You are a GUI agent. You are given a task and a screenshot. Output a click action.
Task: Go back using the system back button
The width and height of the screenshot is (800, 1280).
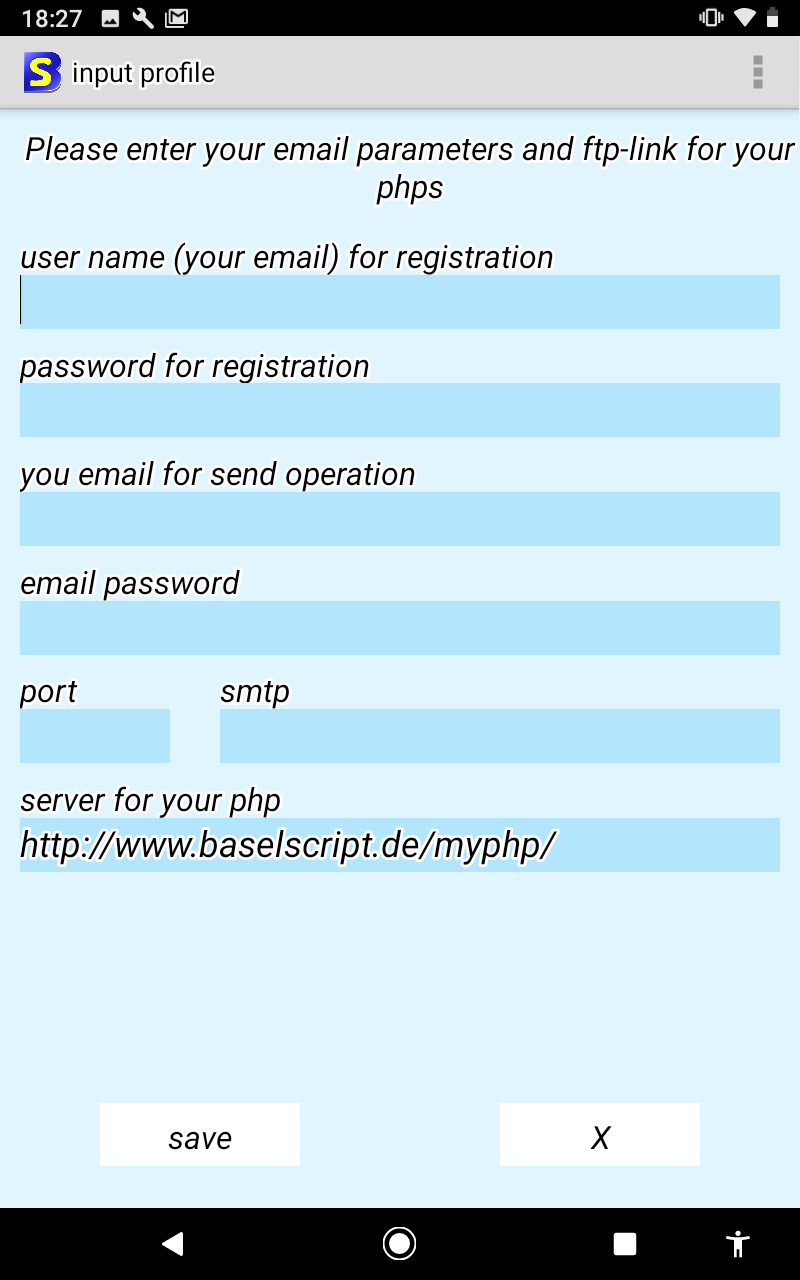173,1243
